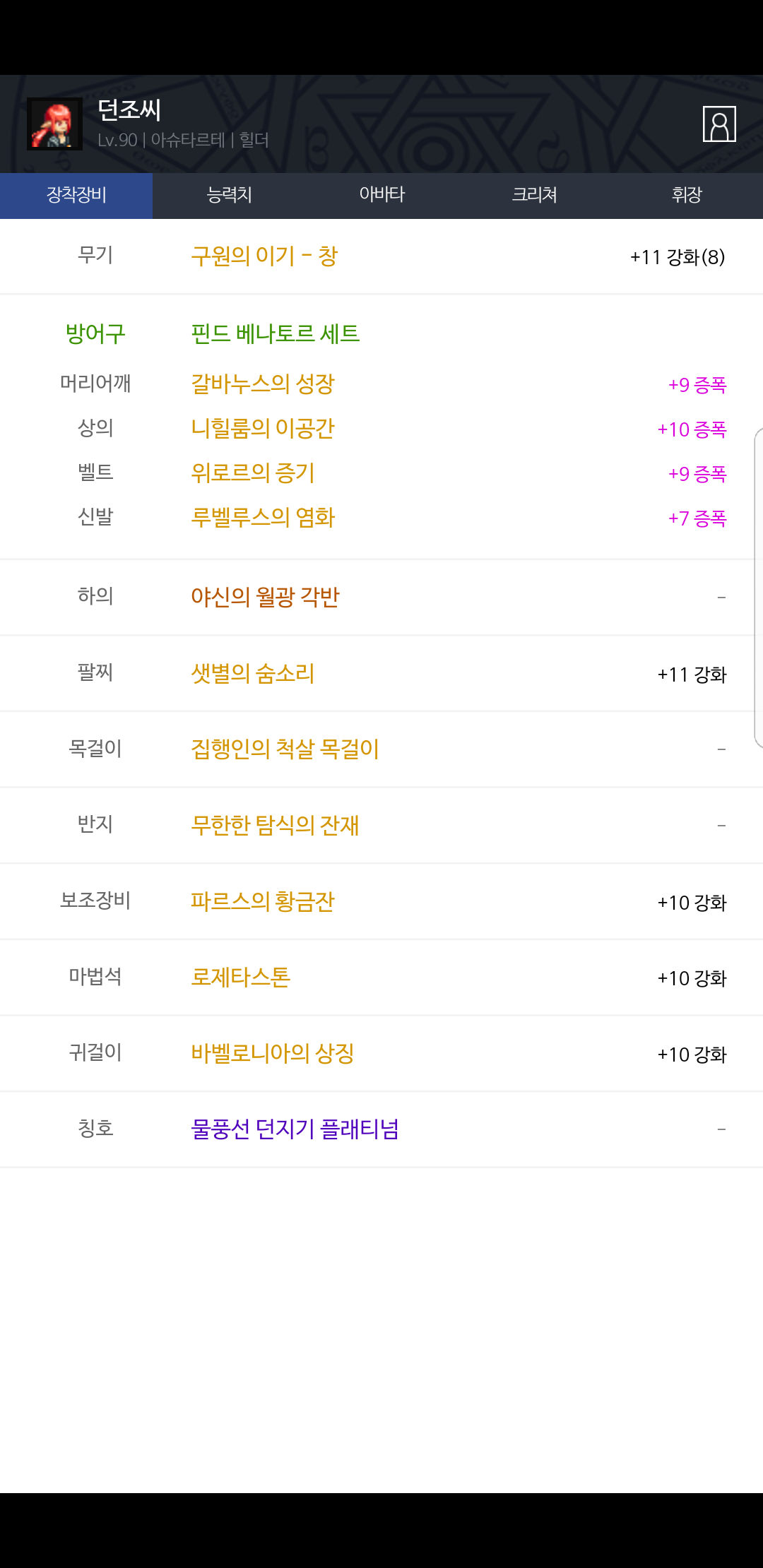The width and height of the screenshot is (763, 1568).
Task: Open the 크리쳐 tab
Action: (x=534, y=196)
